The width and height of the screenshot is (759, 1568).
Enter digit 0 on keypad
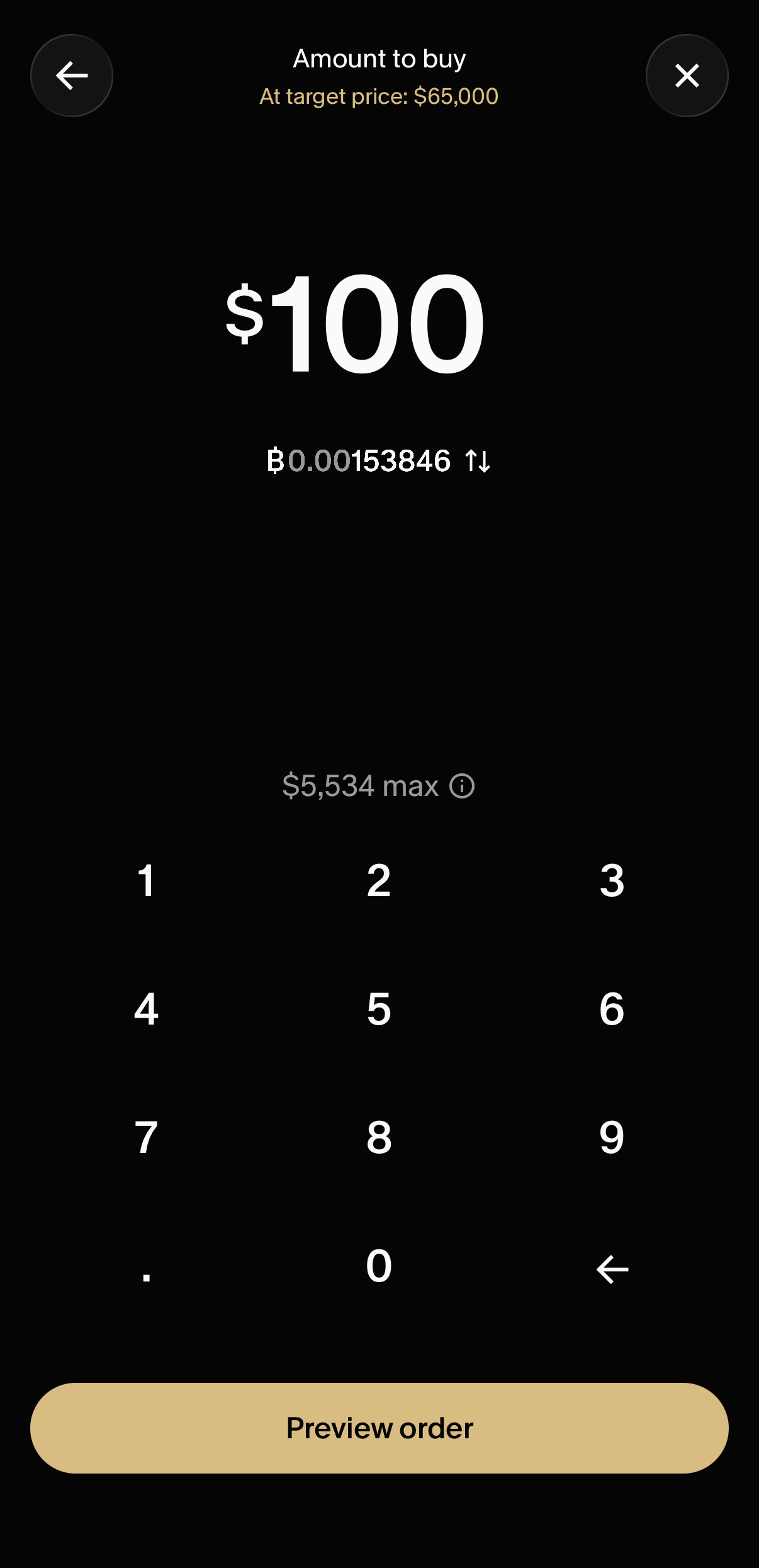[379, 1266]
